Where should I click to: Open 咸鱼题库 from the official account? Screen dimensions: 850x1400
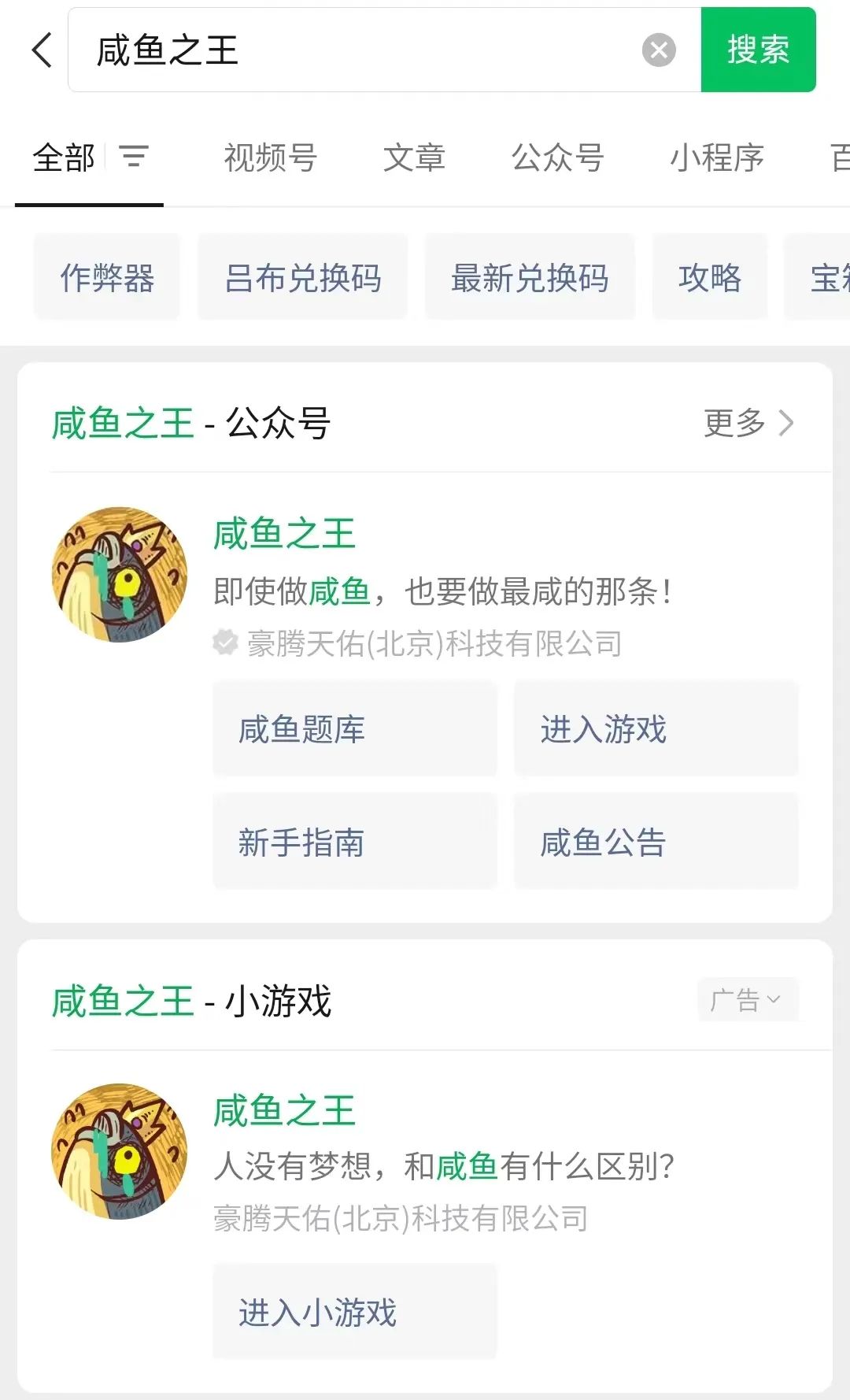pyautogui.click(x=355, y=729)
